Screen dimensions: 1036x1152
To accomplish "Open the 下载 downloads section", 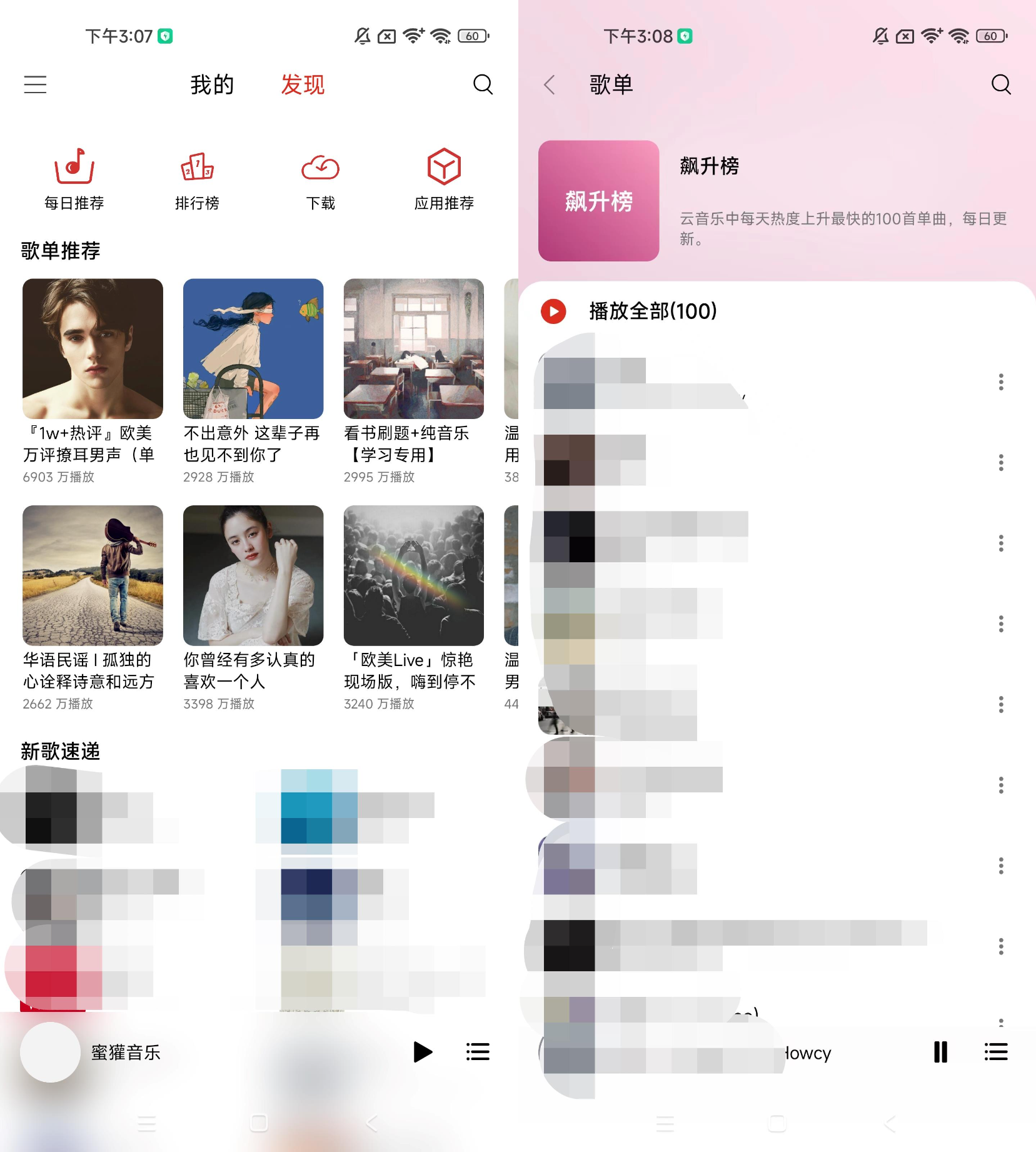I will (x=320, y=179).
